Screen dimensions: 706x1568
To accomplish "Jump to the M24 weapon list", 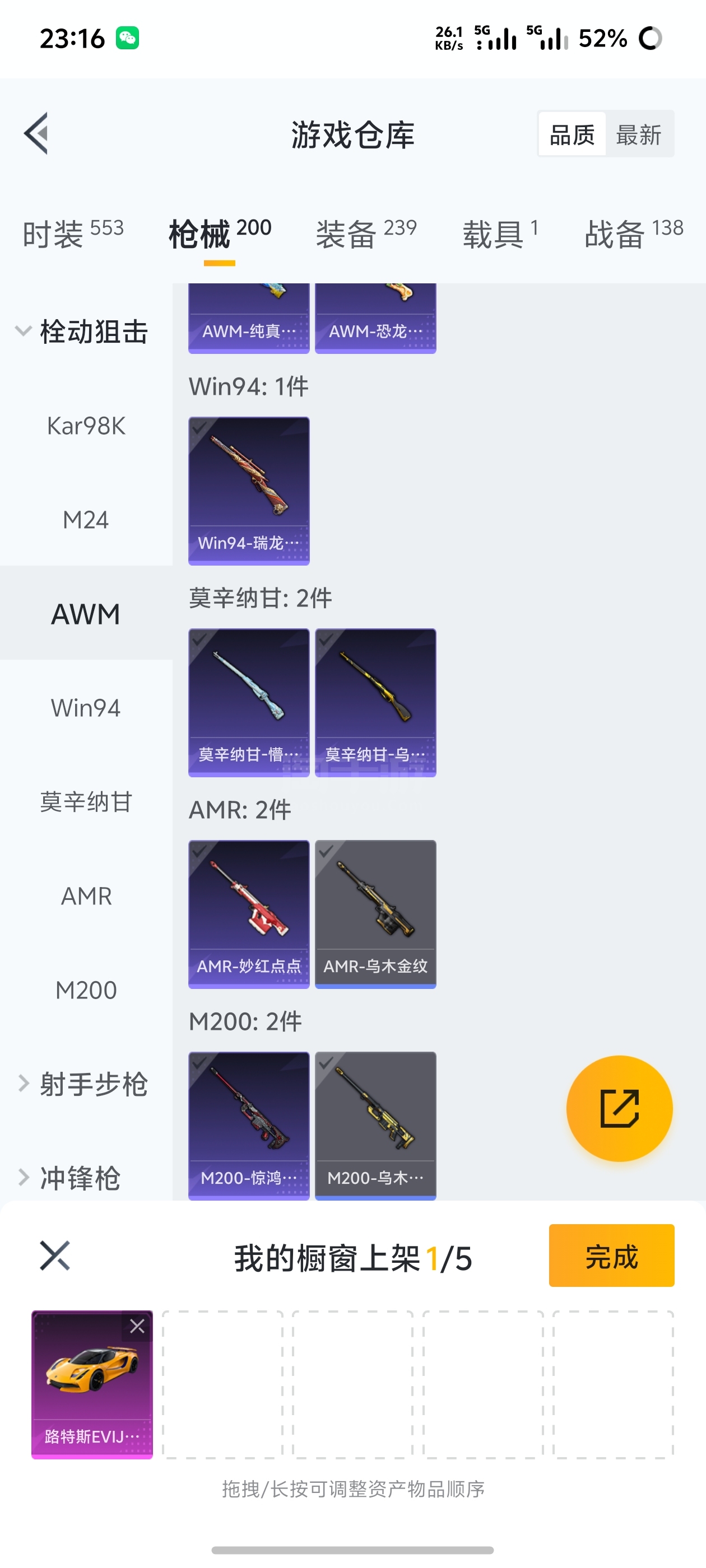I will coord(86,520).
